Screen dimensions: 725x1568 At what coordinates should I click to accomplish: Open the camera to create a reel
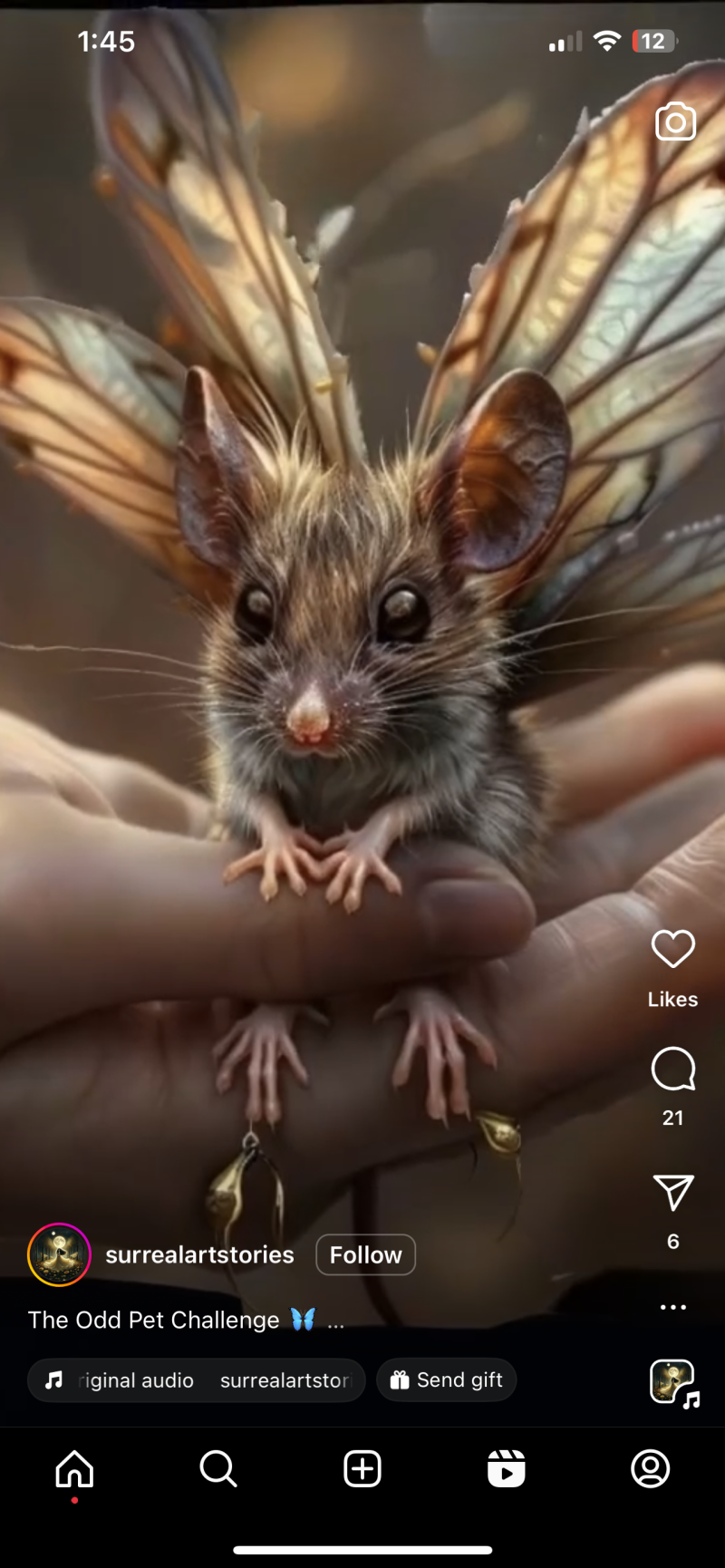(675, 122)
